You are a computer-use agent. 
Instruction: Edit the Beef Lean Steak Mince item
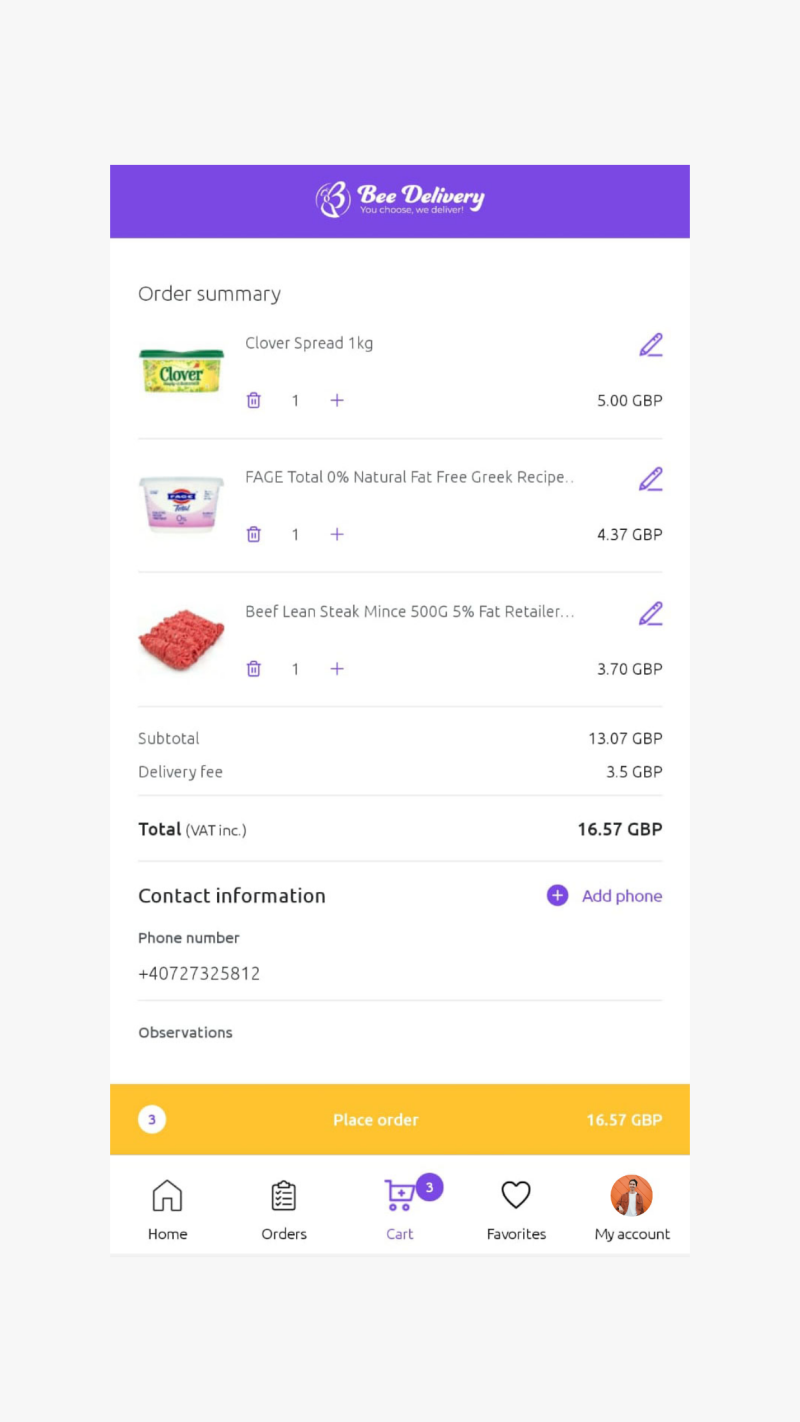(x=651, y=612)
